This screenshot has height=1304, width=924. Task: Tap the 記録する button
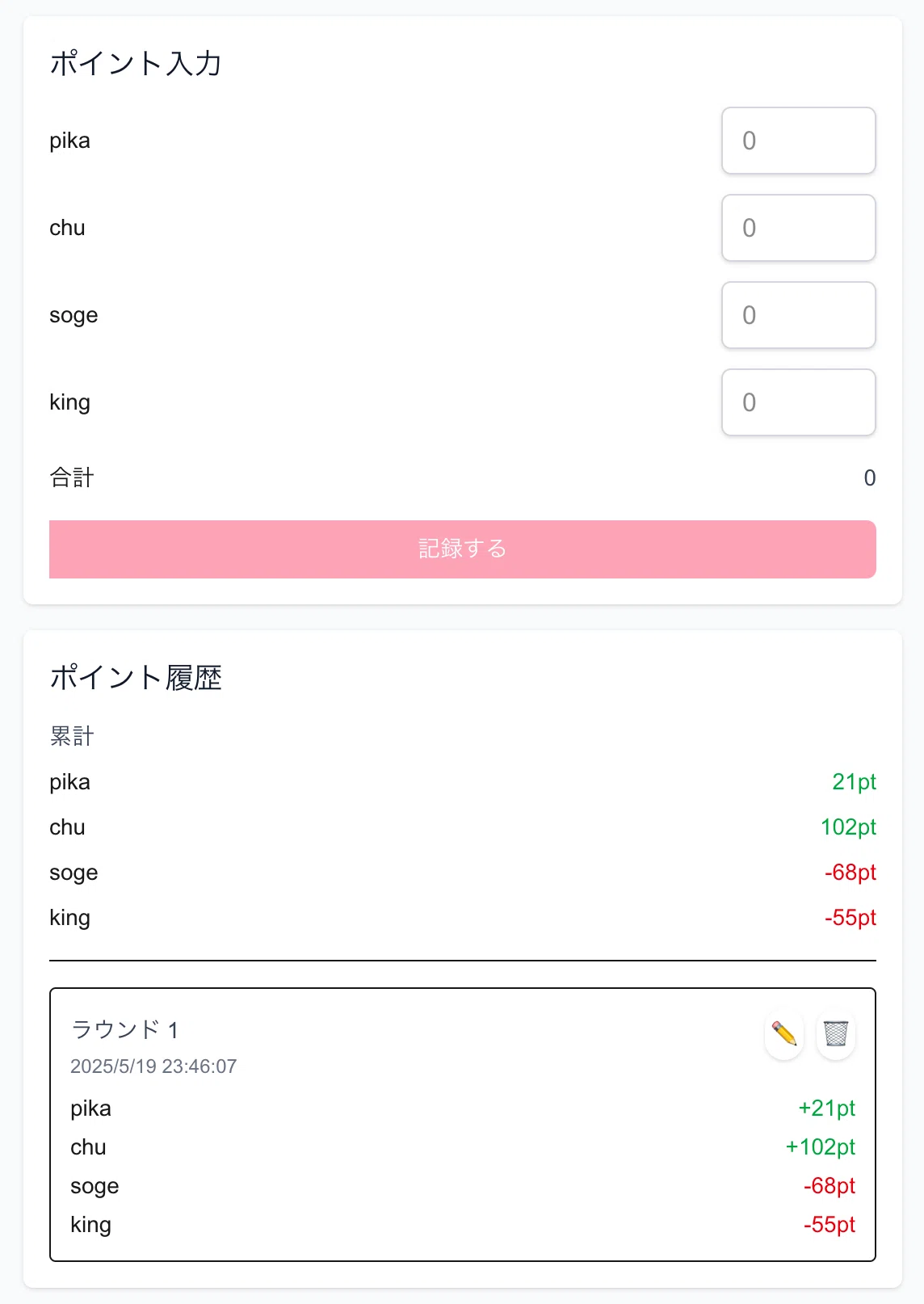point(462,549)
